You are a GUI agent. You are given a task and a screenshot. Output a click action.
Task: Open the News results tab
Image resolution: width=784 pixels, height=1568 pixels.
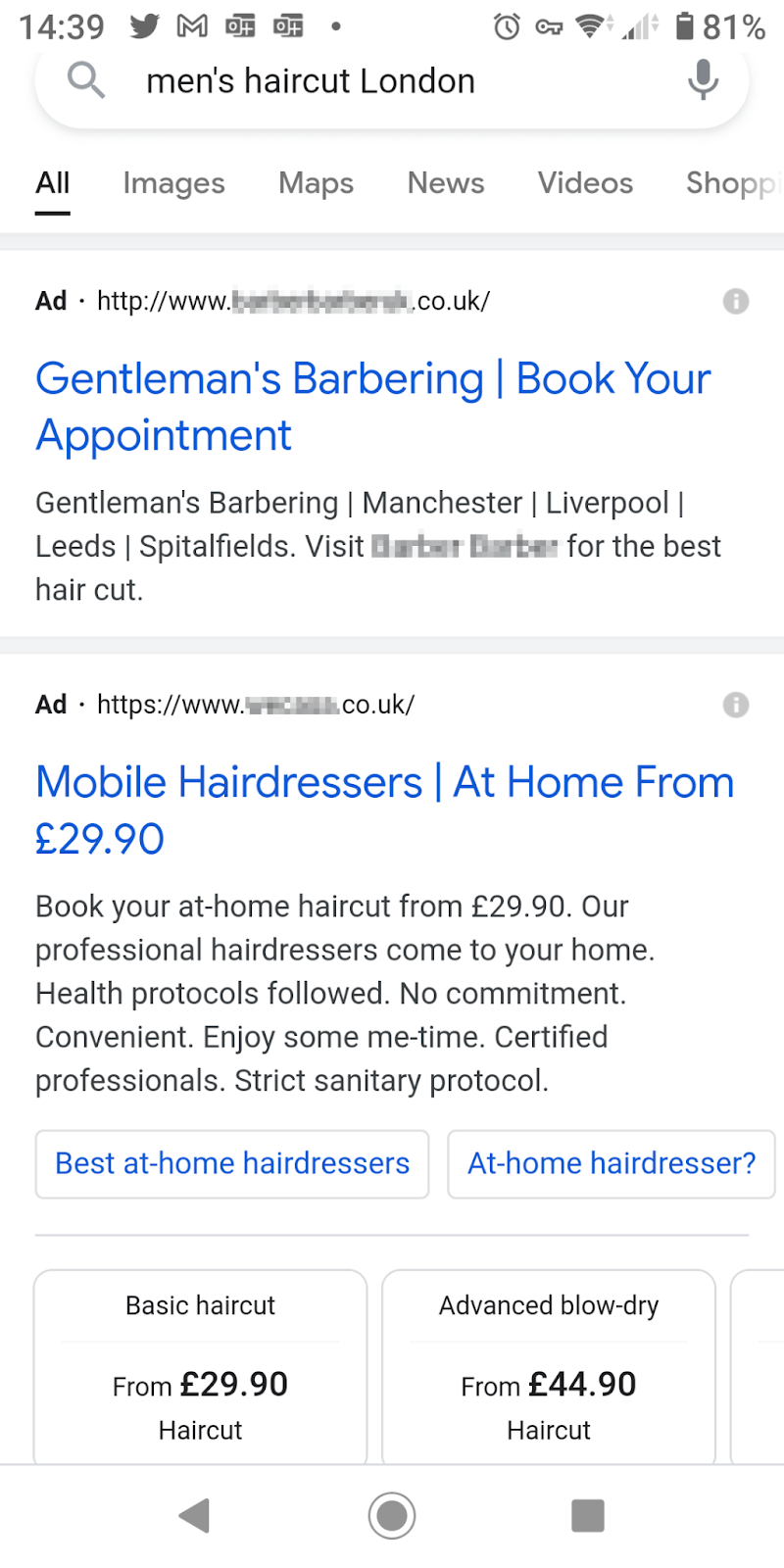tap(445, 183)
